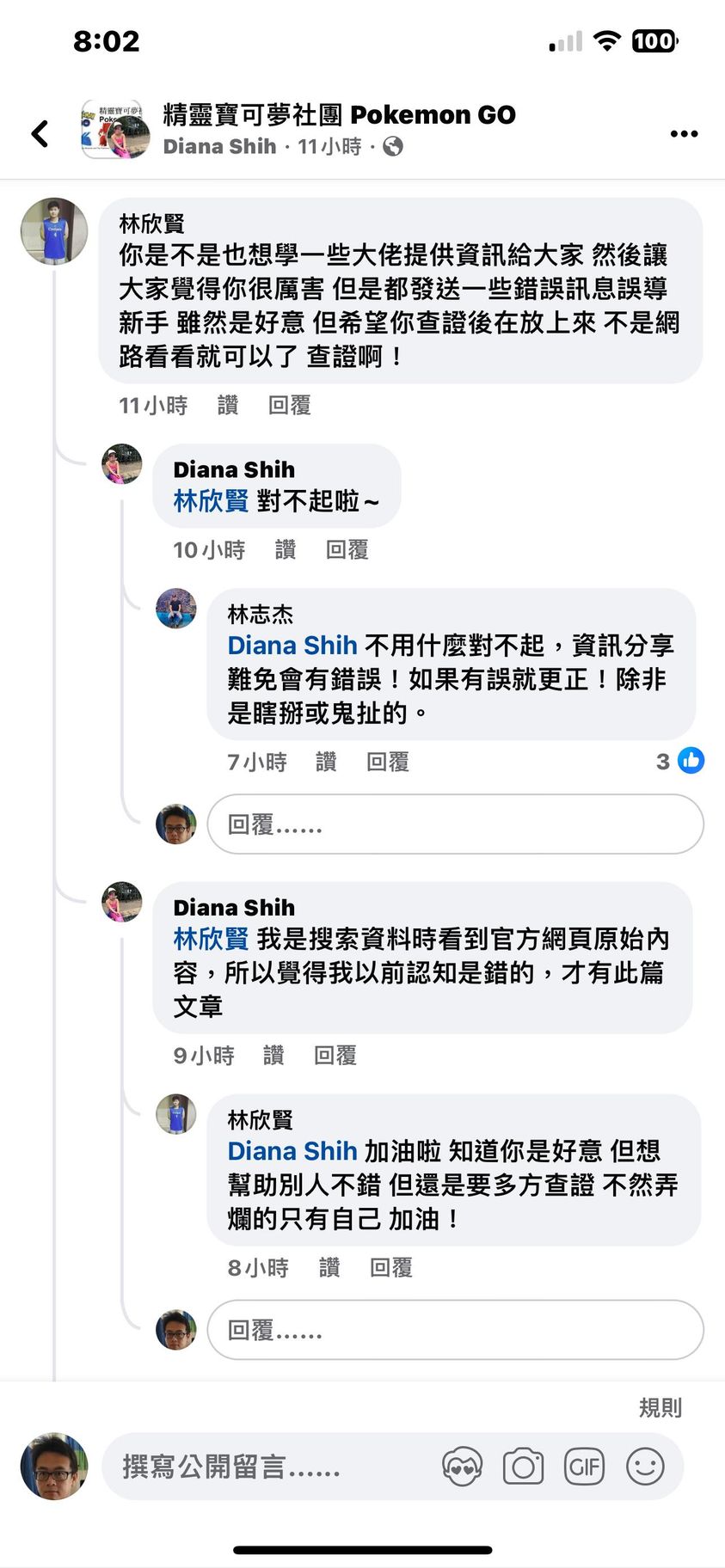View reactions on 林志杰's comment

coord(680,761)
